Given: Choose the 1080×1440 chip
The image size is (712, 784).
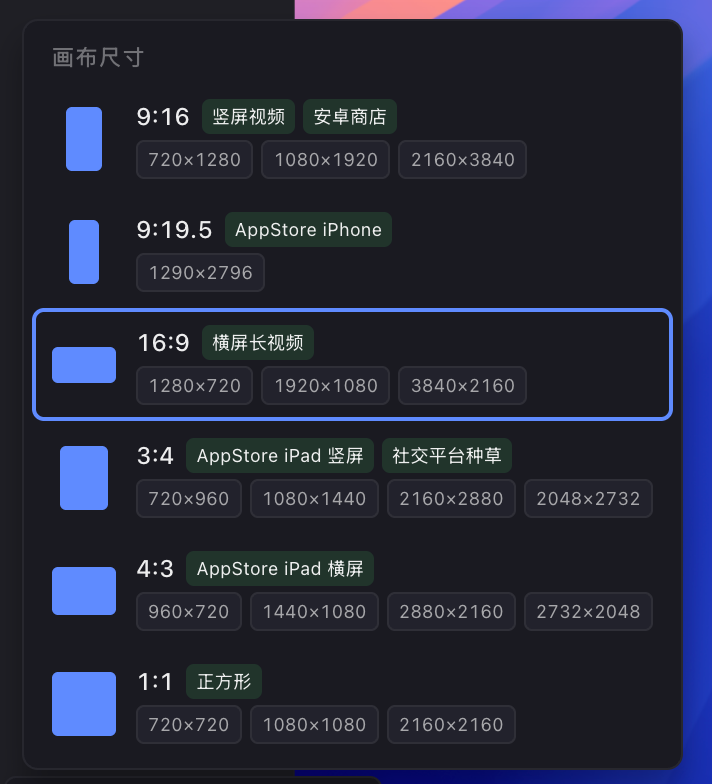Looking at the screenshot, I should 314,499.
